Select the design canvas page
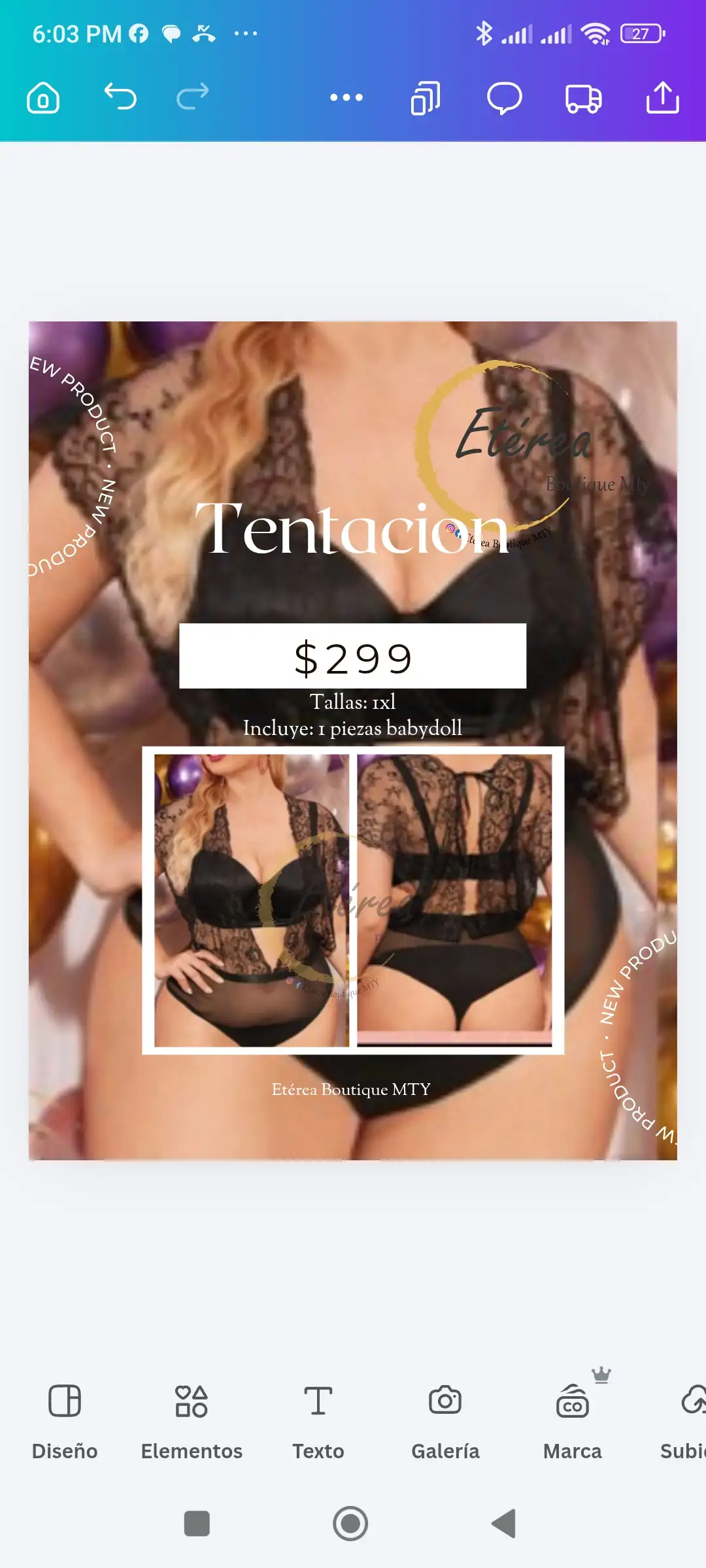This screenshot has width=706, height=1568. pyautogui.click(x=353, y=741)
